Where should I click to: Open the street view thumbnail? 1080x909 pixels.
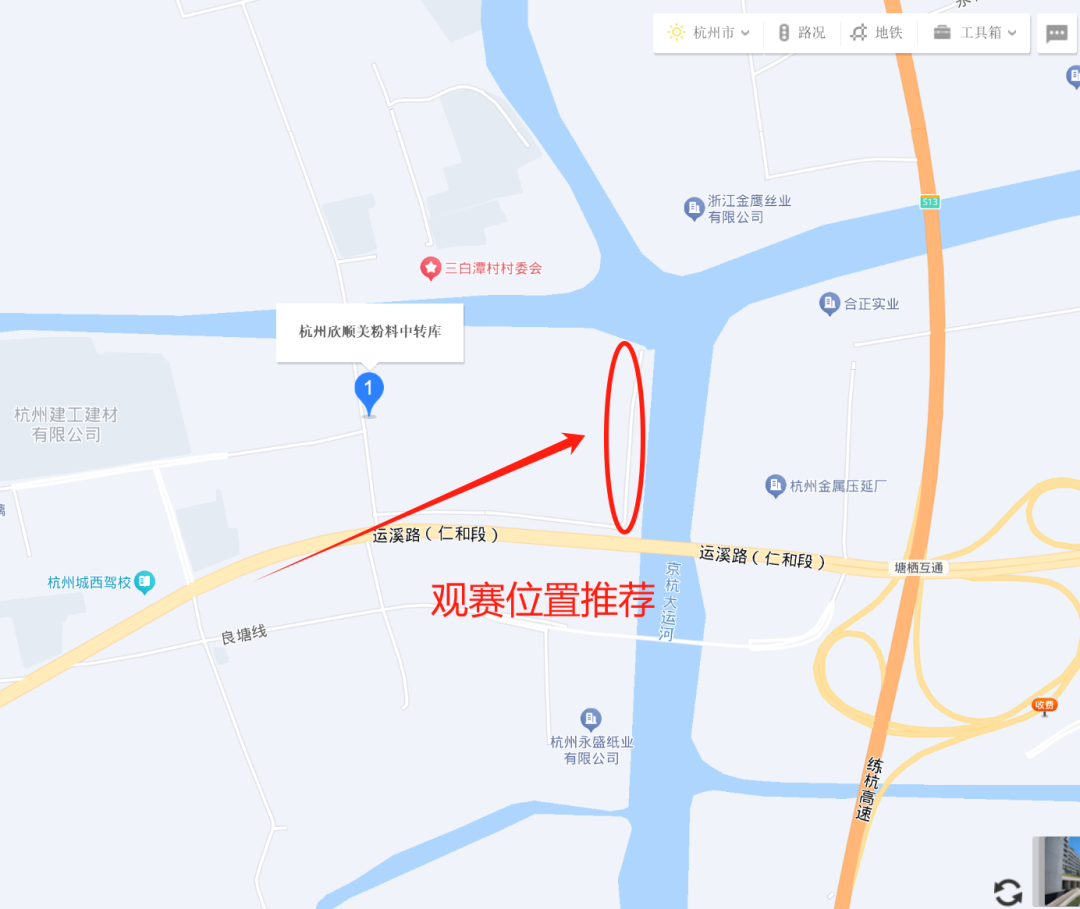(x=1056, y=871)
